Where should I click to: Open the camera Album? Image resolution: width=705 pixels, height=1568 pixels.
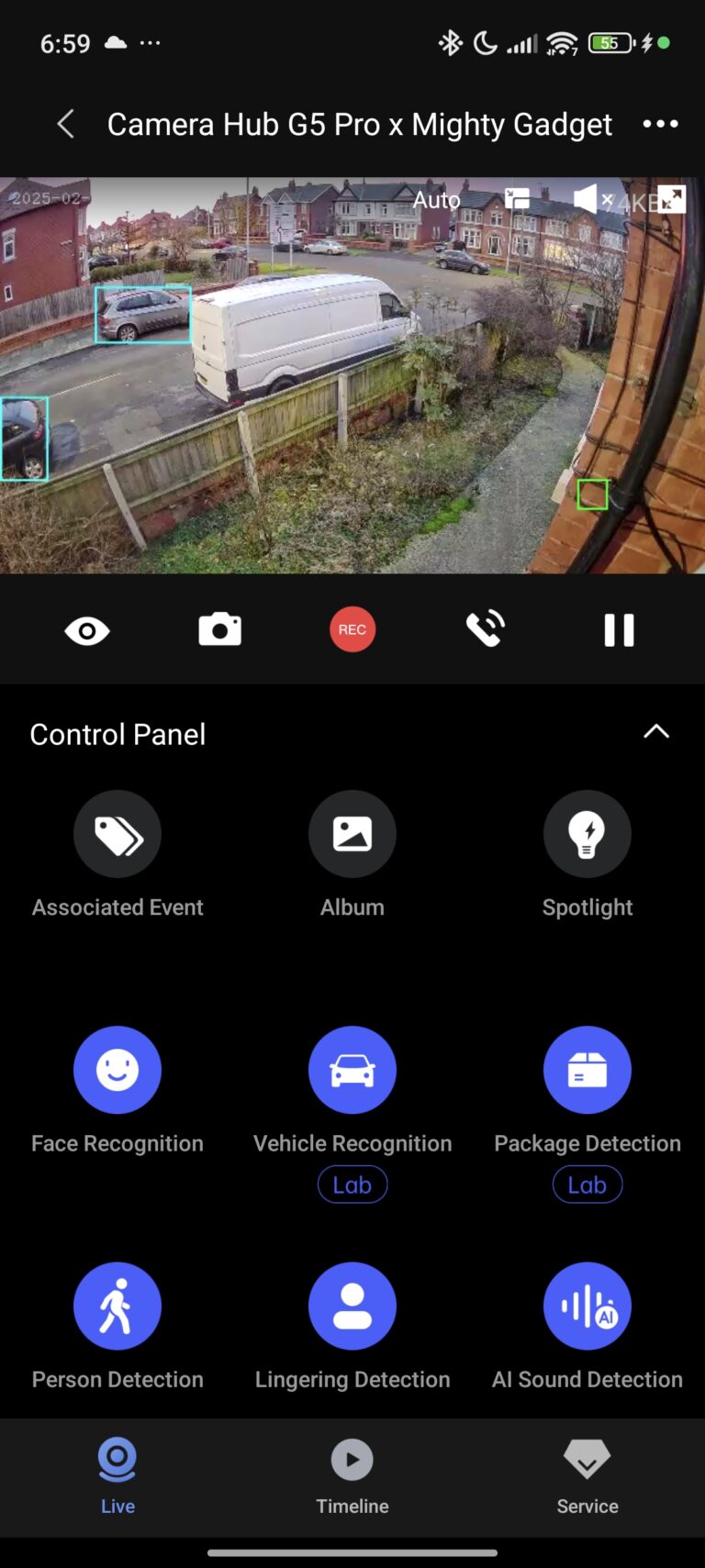click(x=352, y=833)
